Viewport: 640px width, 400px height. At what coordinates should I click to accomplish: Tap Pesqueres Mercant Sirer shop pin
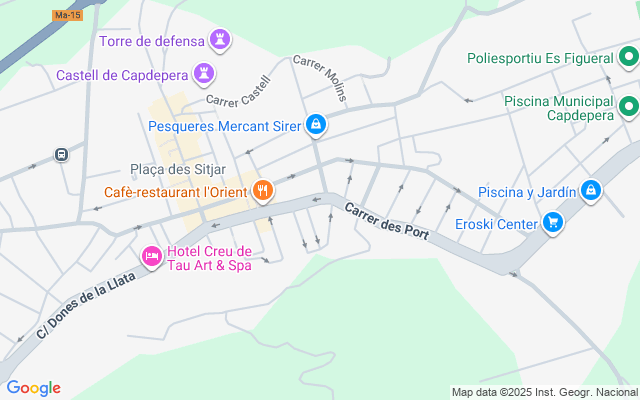(316, 125)
